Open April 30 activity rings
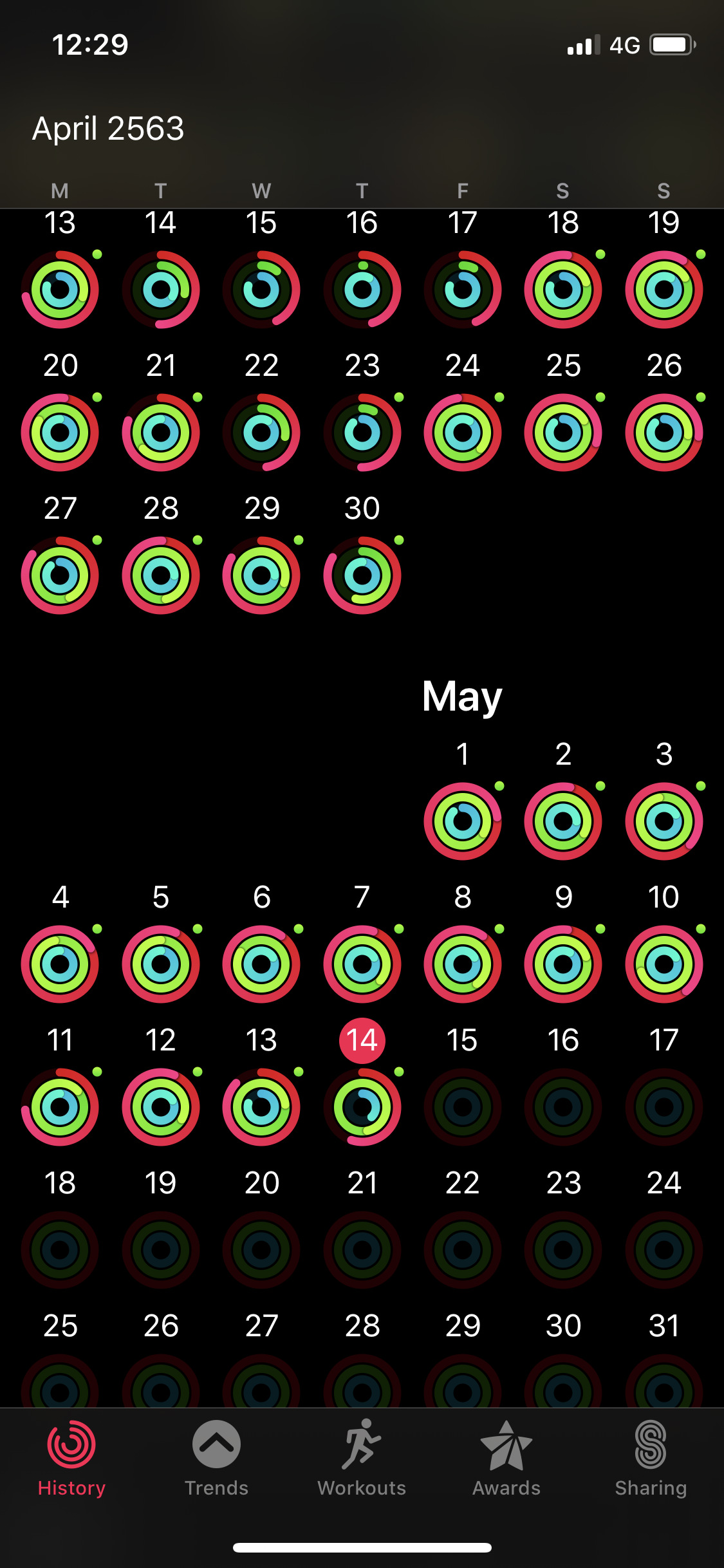724x1568 pixels. point(362,575)
